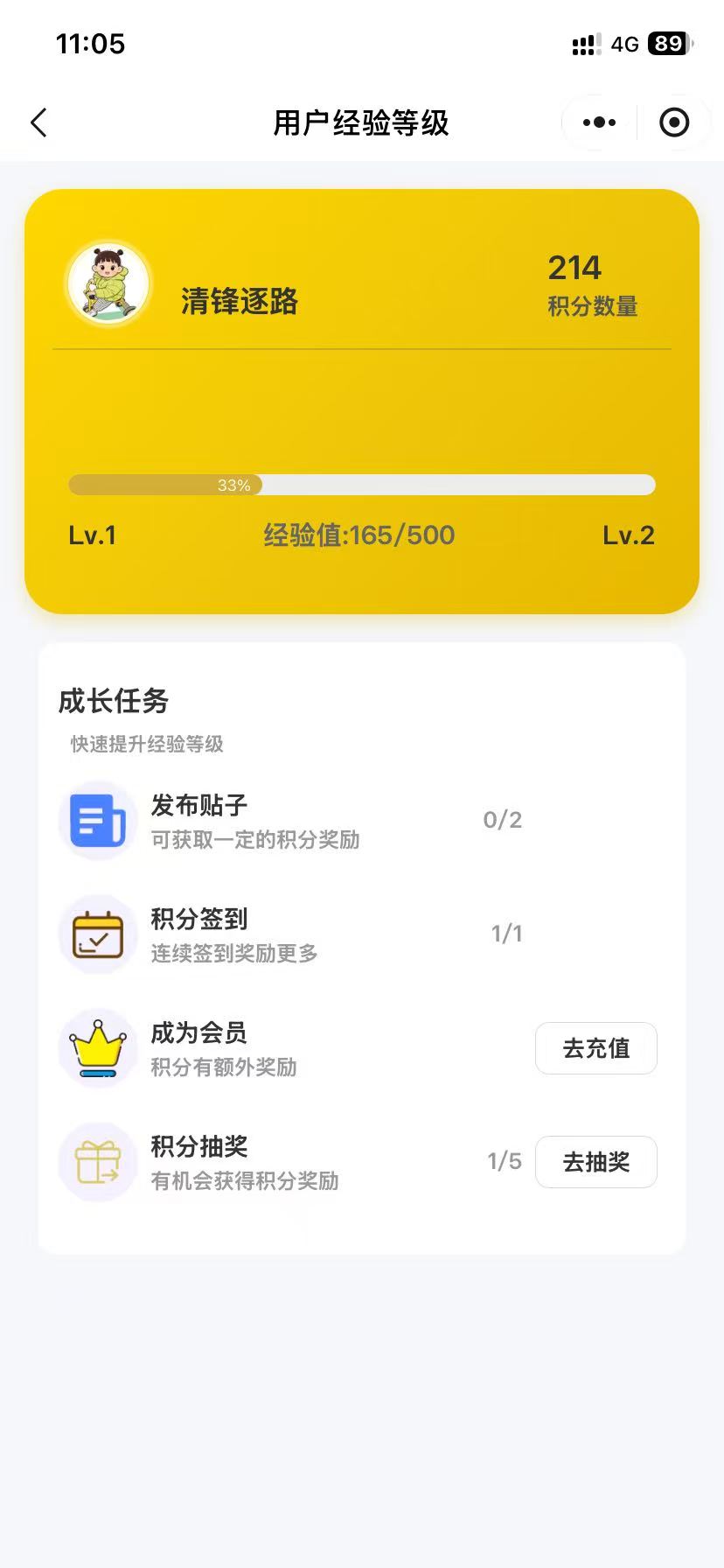Tap the 清锋逐路 profile avatar
Image resolution: width=724 pixels, height=1568 pixels.
108,283
